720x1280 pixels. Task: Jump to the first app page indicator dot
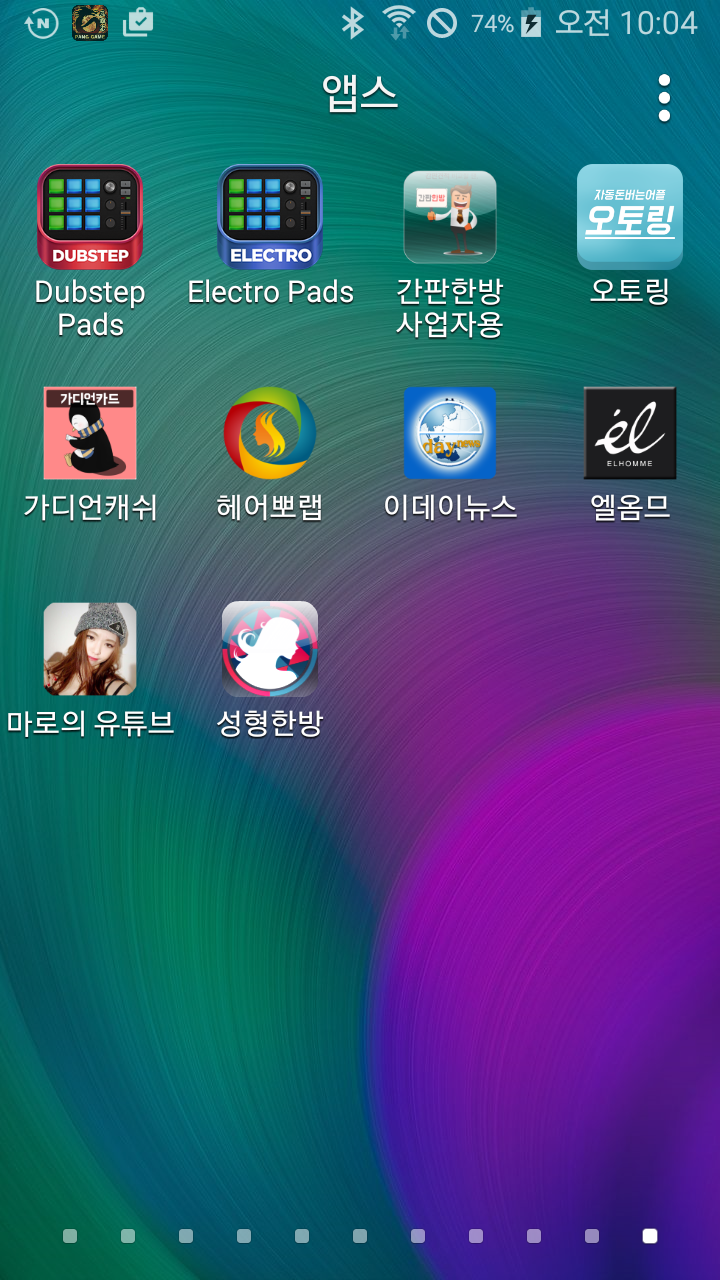70,1236
